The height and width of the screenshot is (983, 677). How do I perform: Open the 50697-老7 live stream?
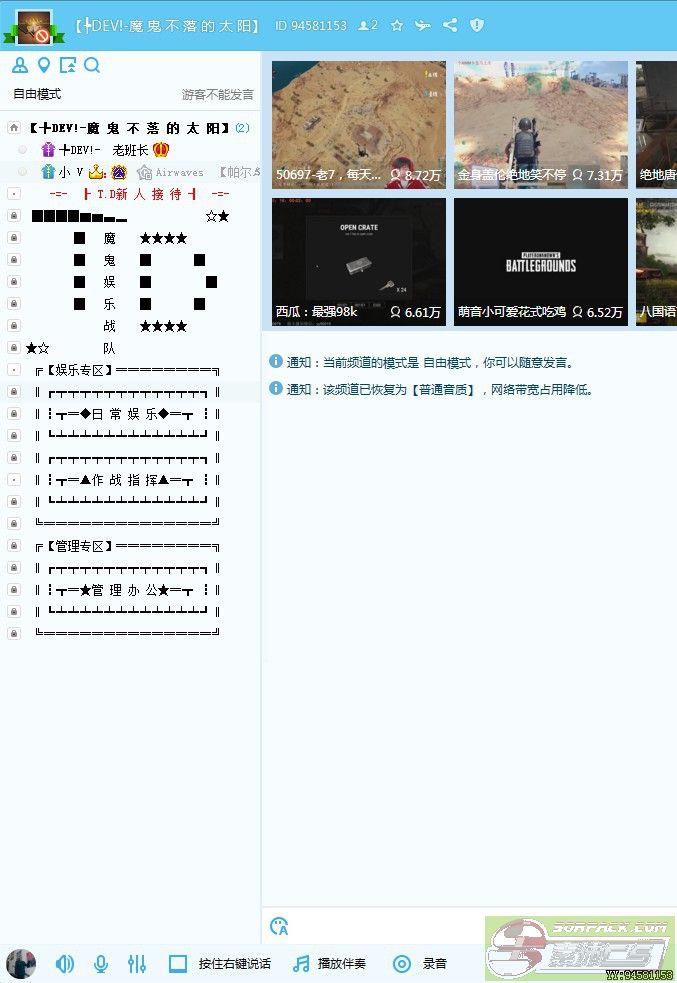click(x=359, y=124)
